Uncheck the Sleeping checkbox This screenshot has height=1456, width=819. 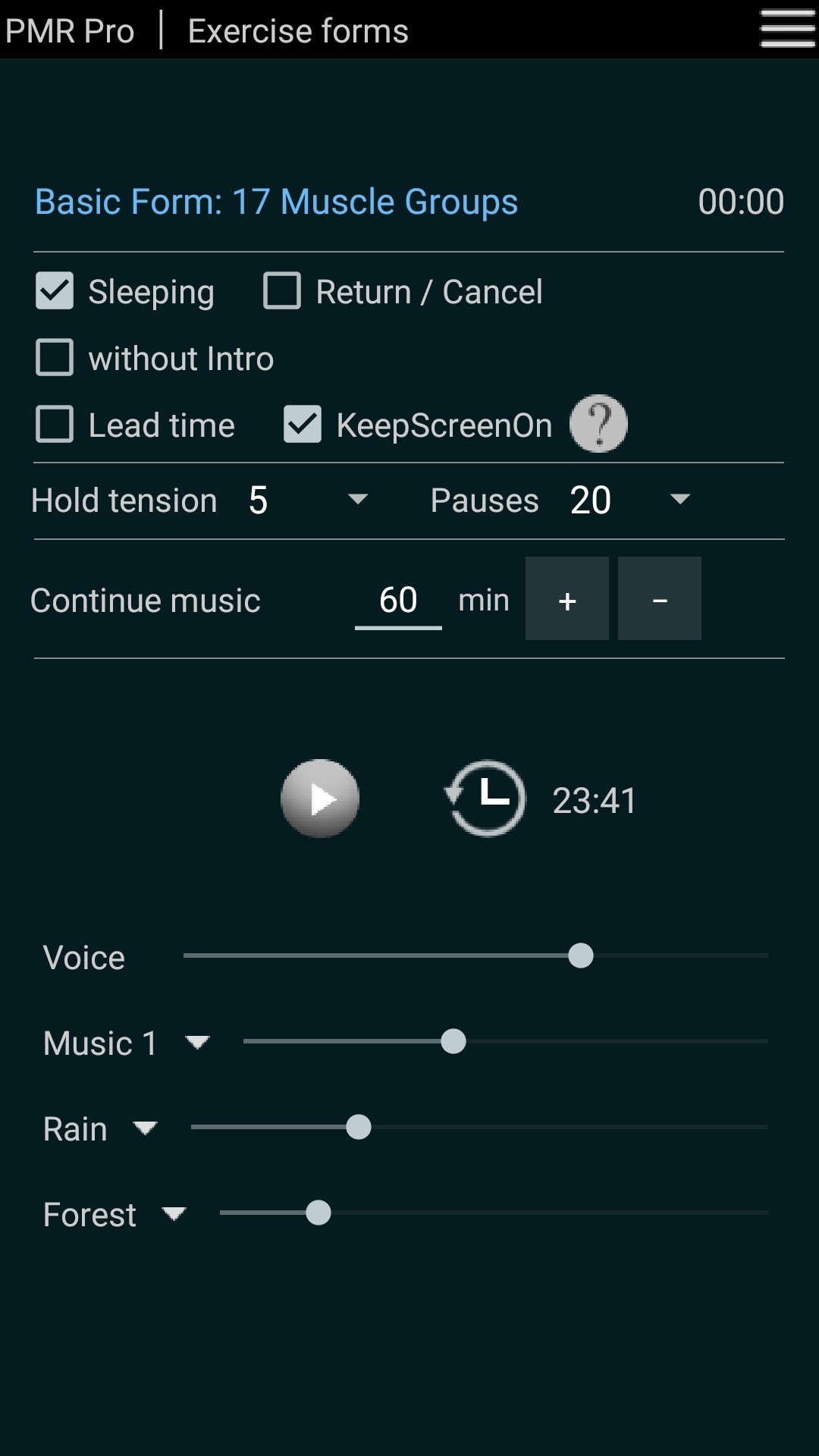[55, 291]
